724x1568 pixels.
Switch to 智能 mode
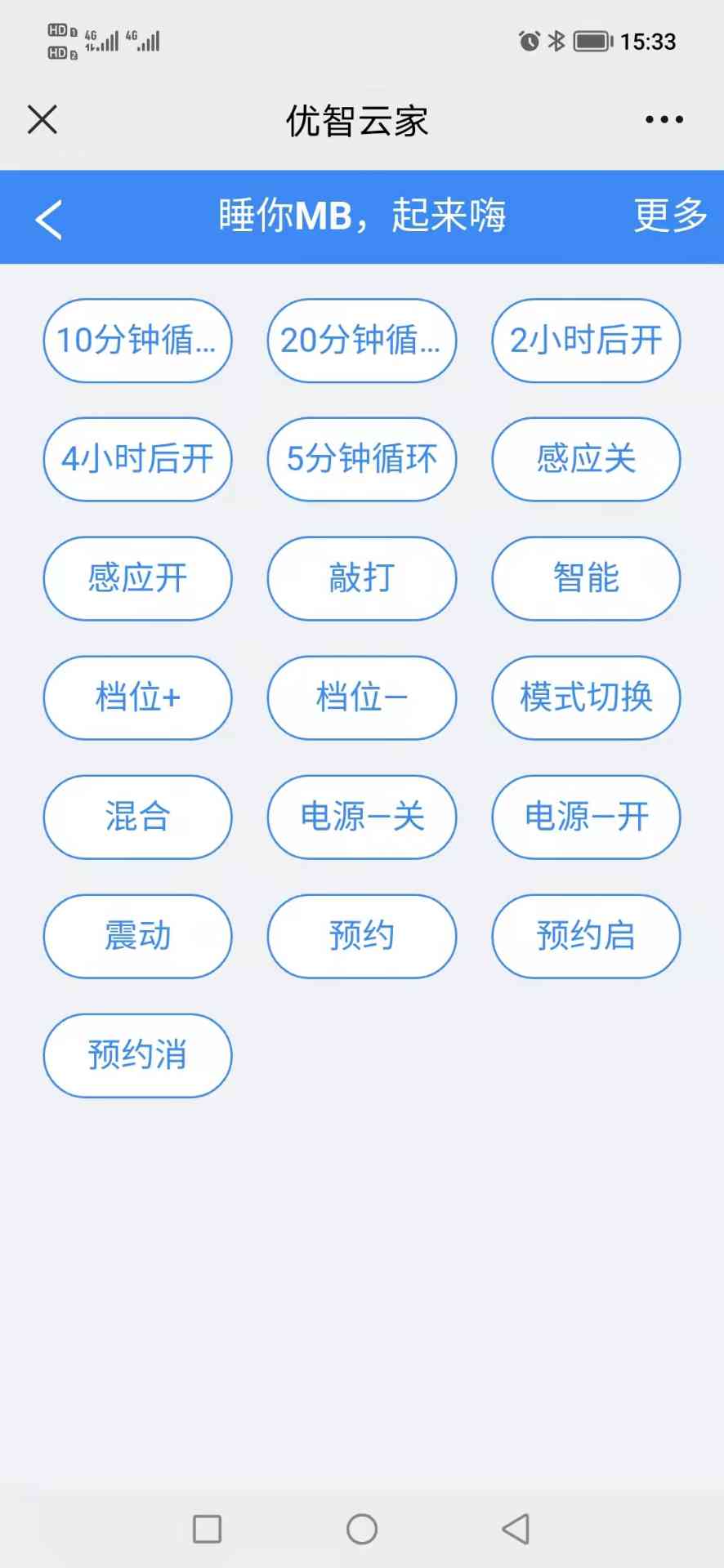[586, 578]
